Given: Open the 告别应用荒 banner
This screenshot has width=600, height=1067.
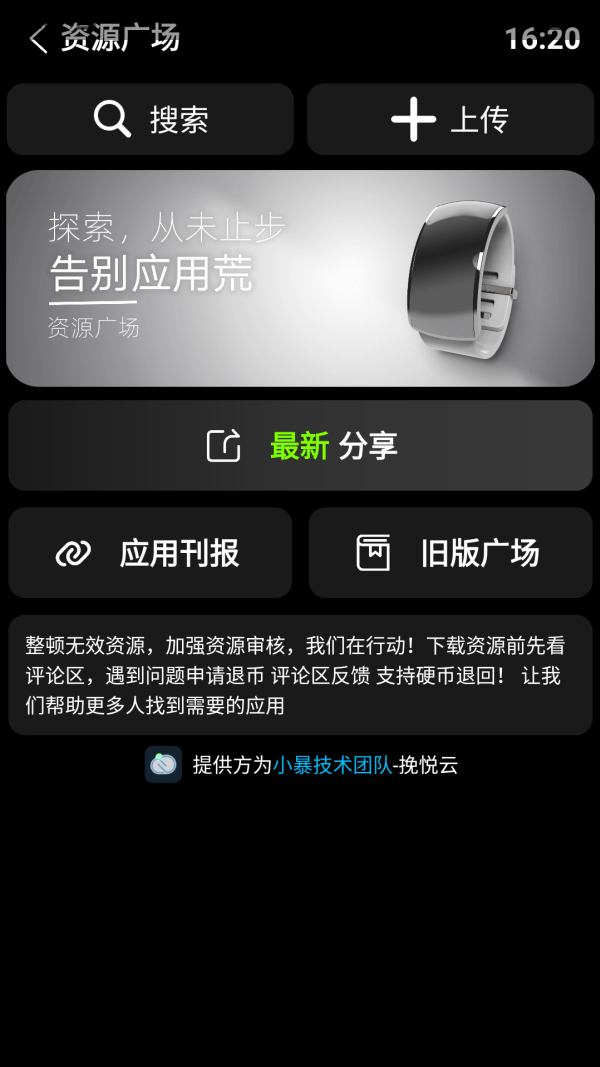Looking at the screenshot, I should pyautogui.click(x=300, y=278).
